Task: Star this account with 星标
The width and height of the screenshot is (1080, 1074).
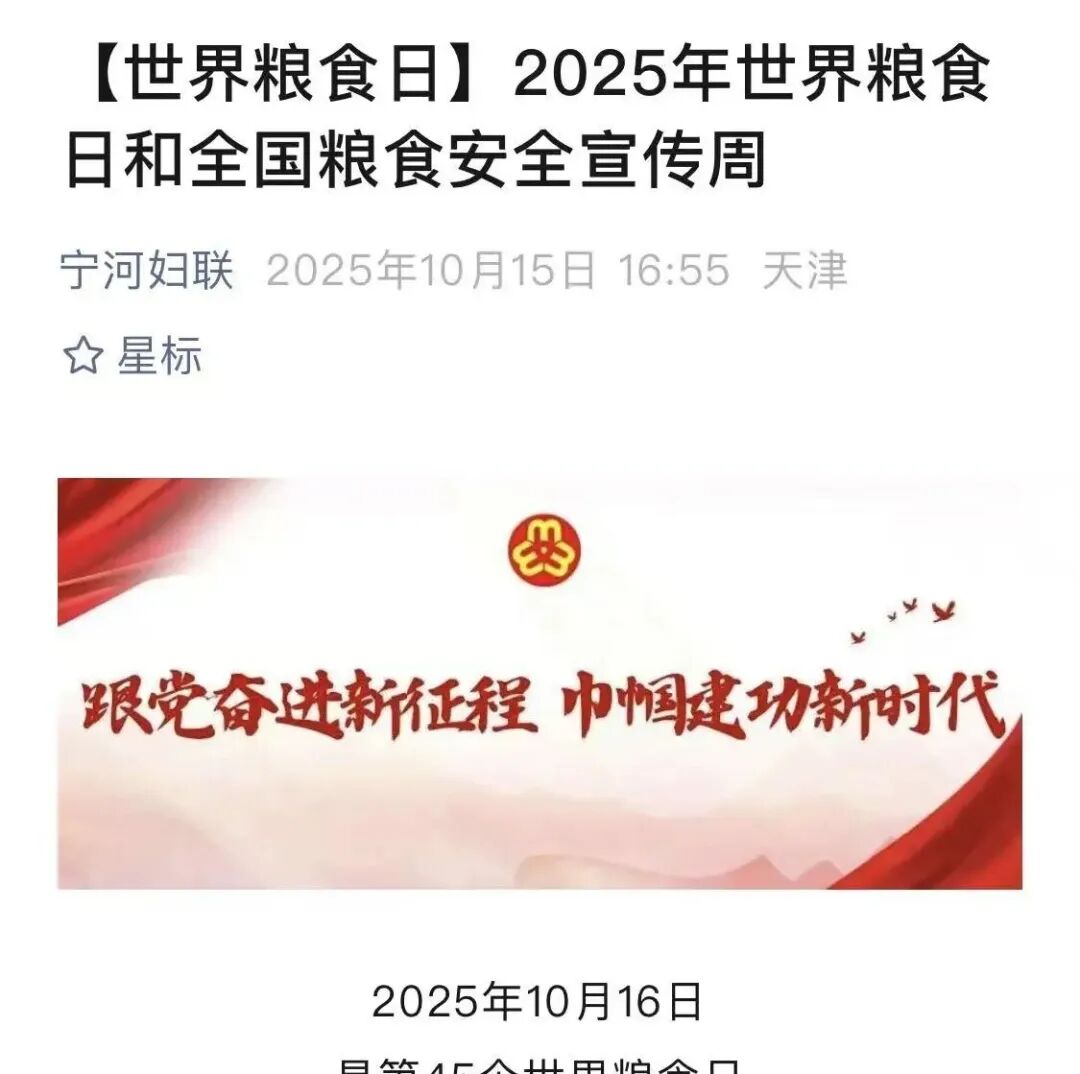Action: click(134, 356)
